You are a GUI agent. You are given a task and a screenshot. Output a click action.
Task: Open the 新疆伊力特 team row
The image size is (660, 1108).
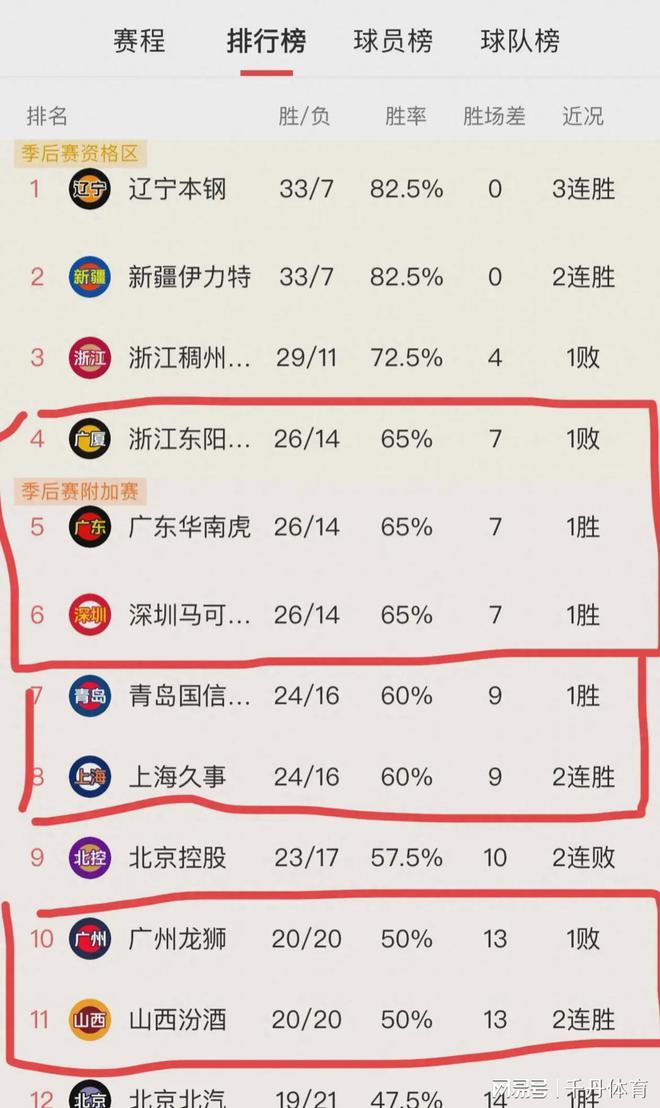coord(330,276)
